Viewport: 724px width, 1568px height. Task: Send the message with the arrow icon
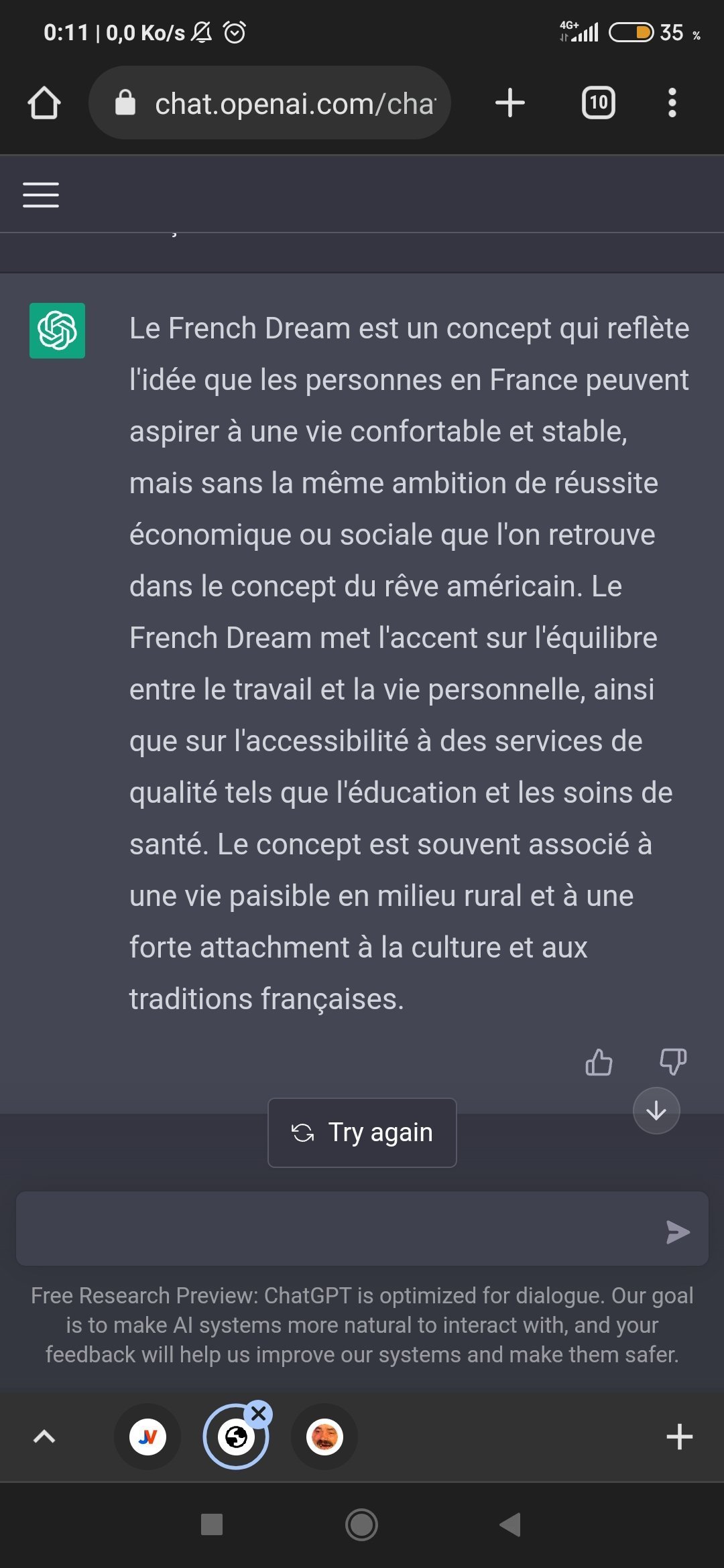tap(678, 1232)
